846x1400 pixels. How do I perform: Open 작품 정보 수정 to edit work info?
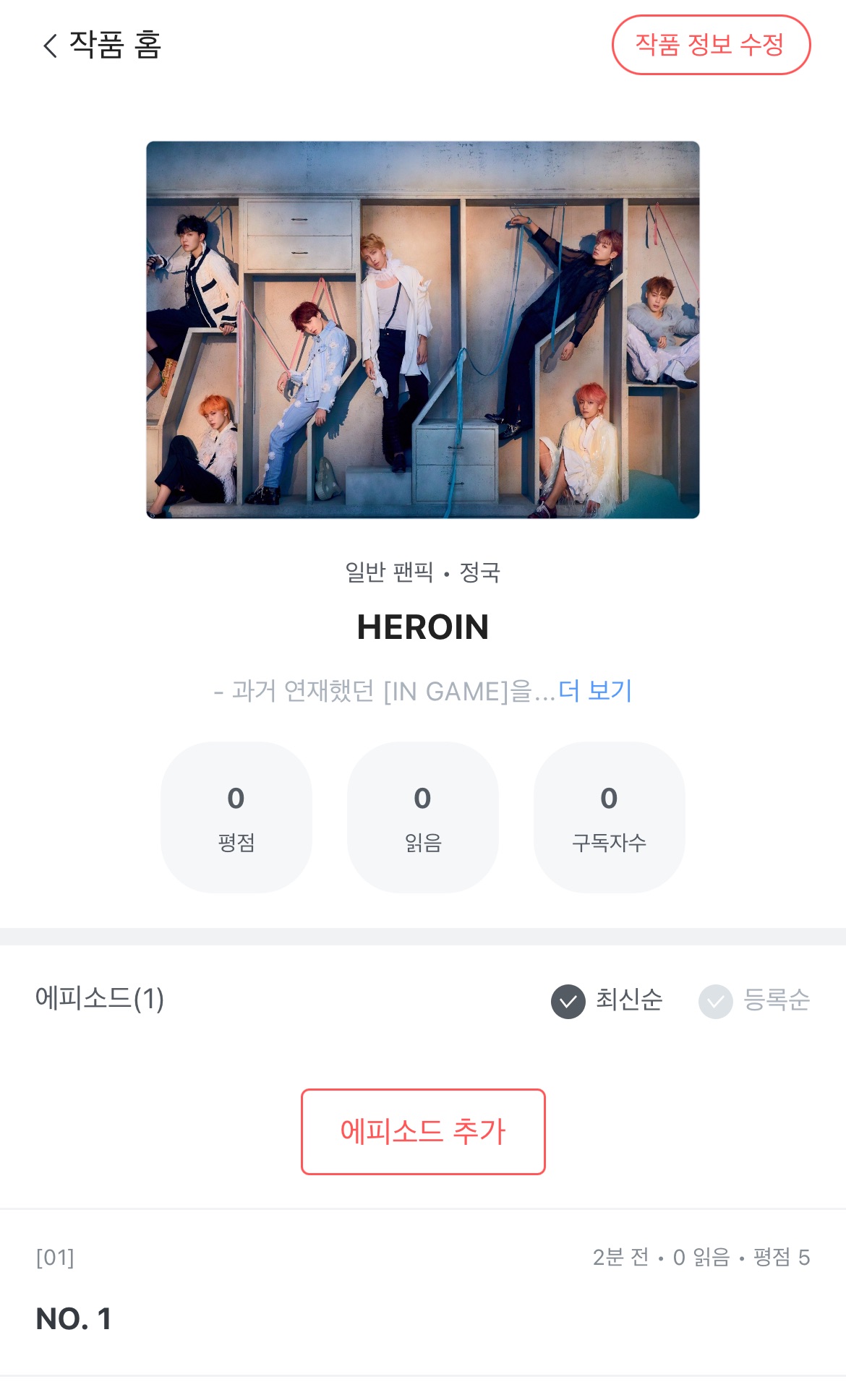click(x=711, y=45)
